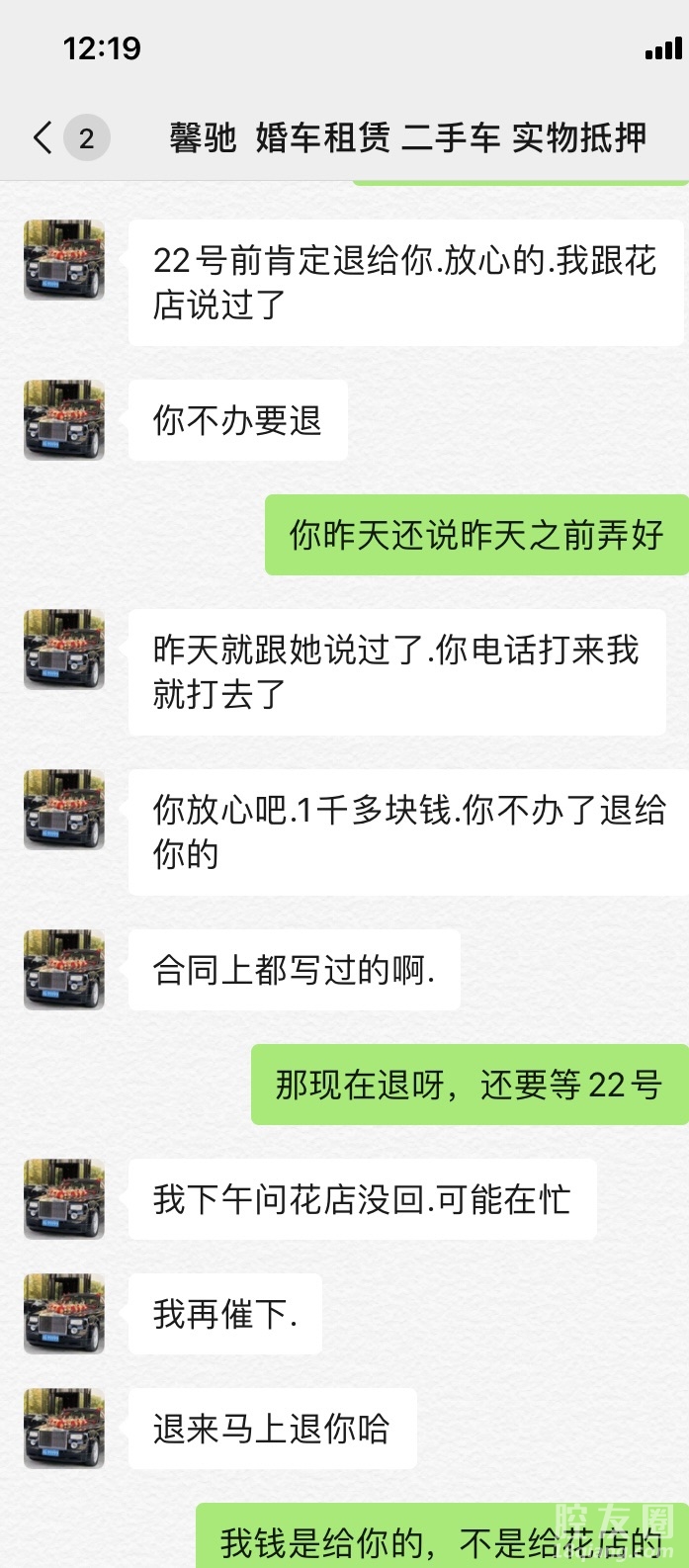The width and height of the screenshot is (689, 1568).
Task: View contact via avatar beside '退来马上退你哈'
Action: tap(64, 1429)
